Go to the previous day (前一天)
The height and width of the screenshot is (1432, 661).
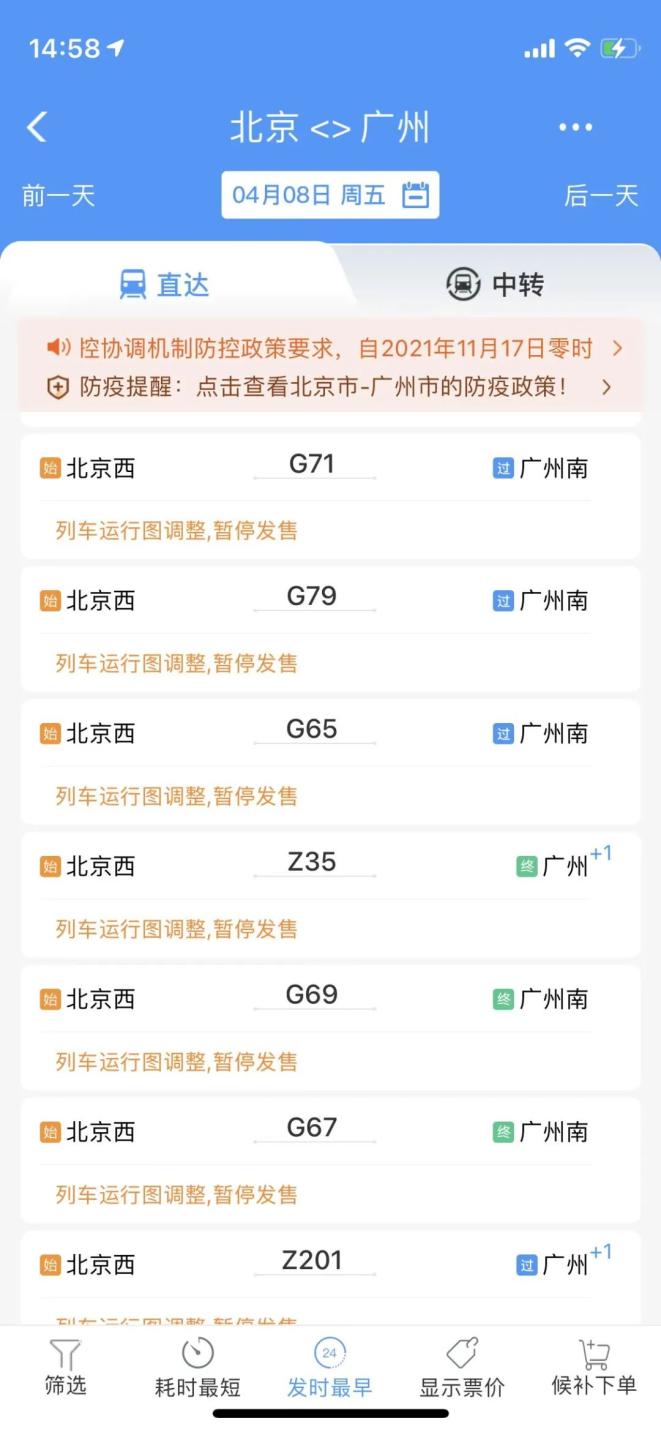pyautogui.click(x=58, y=195)
